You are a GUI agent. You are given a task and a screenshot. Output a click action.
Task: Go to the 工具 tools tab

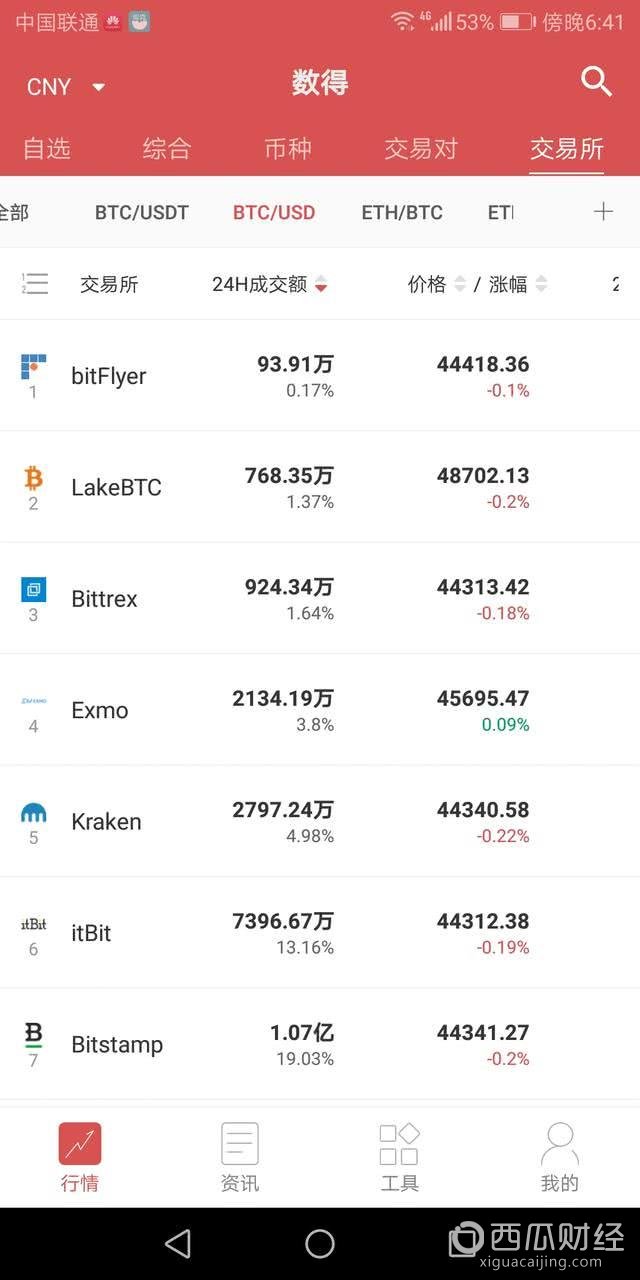click(x=400, y=1157)
